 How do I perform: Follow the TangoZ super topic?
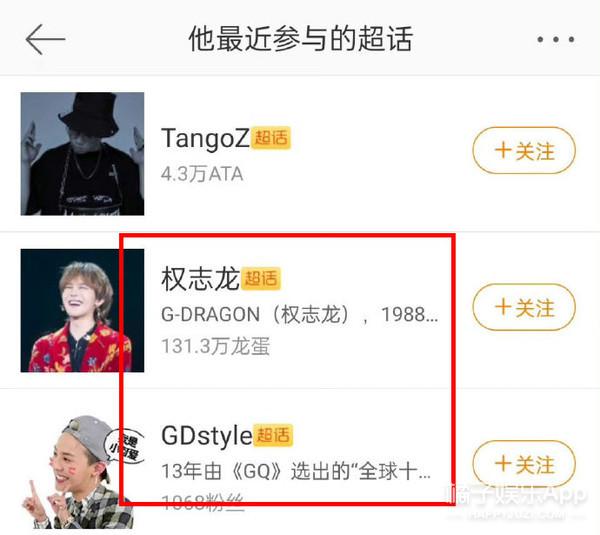(x=524, y=152)
